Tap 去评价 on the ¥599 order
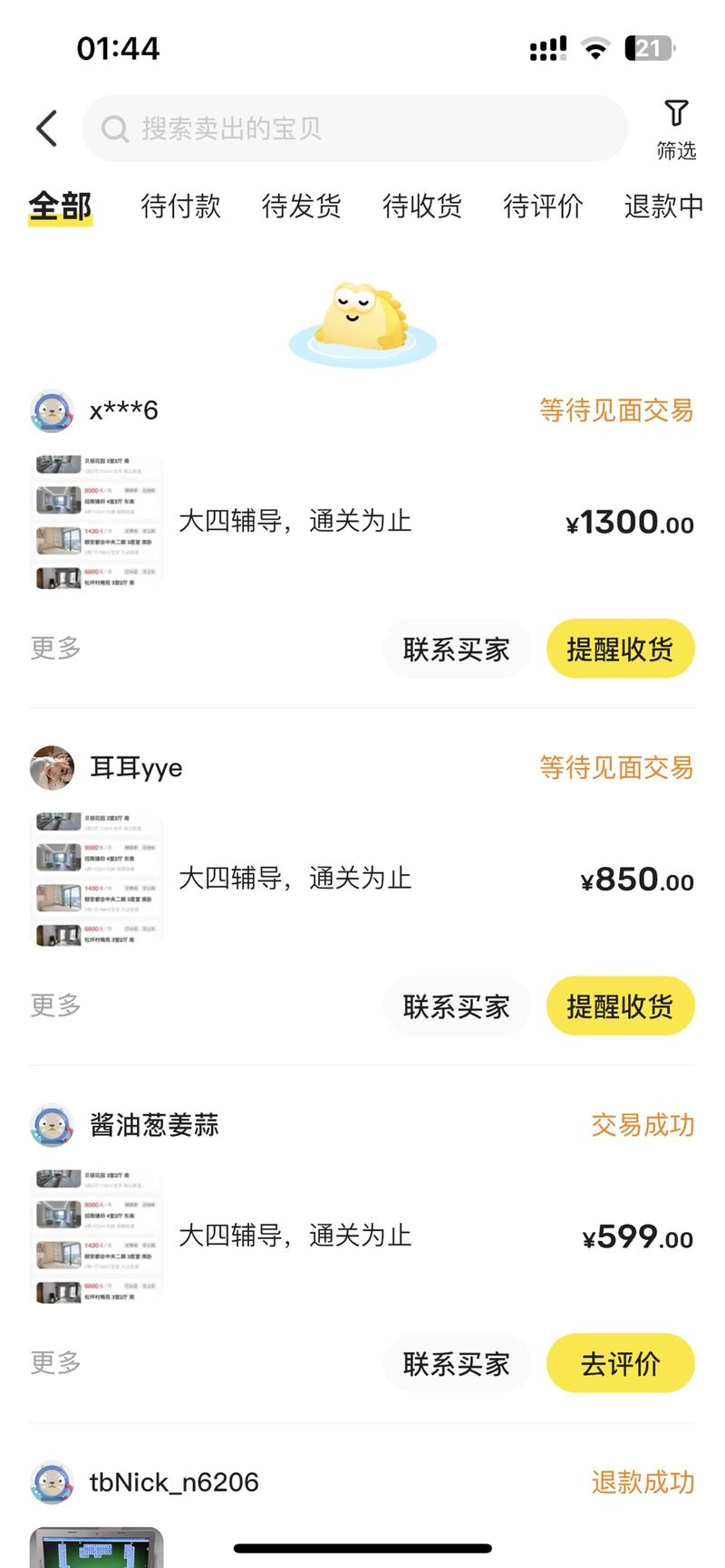This screenshot has width=725, height=1568. (621, 1362)
